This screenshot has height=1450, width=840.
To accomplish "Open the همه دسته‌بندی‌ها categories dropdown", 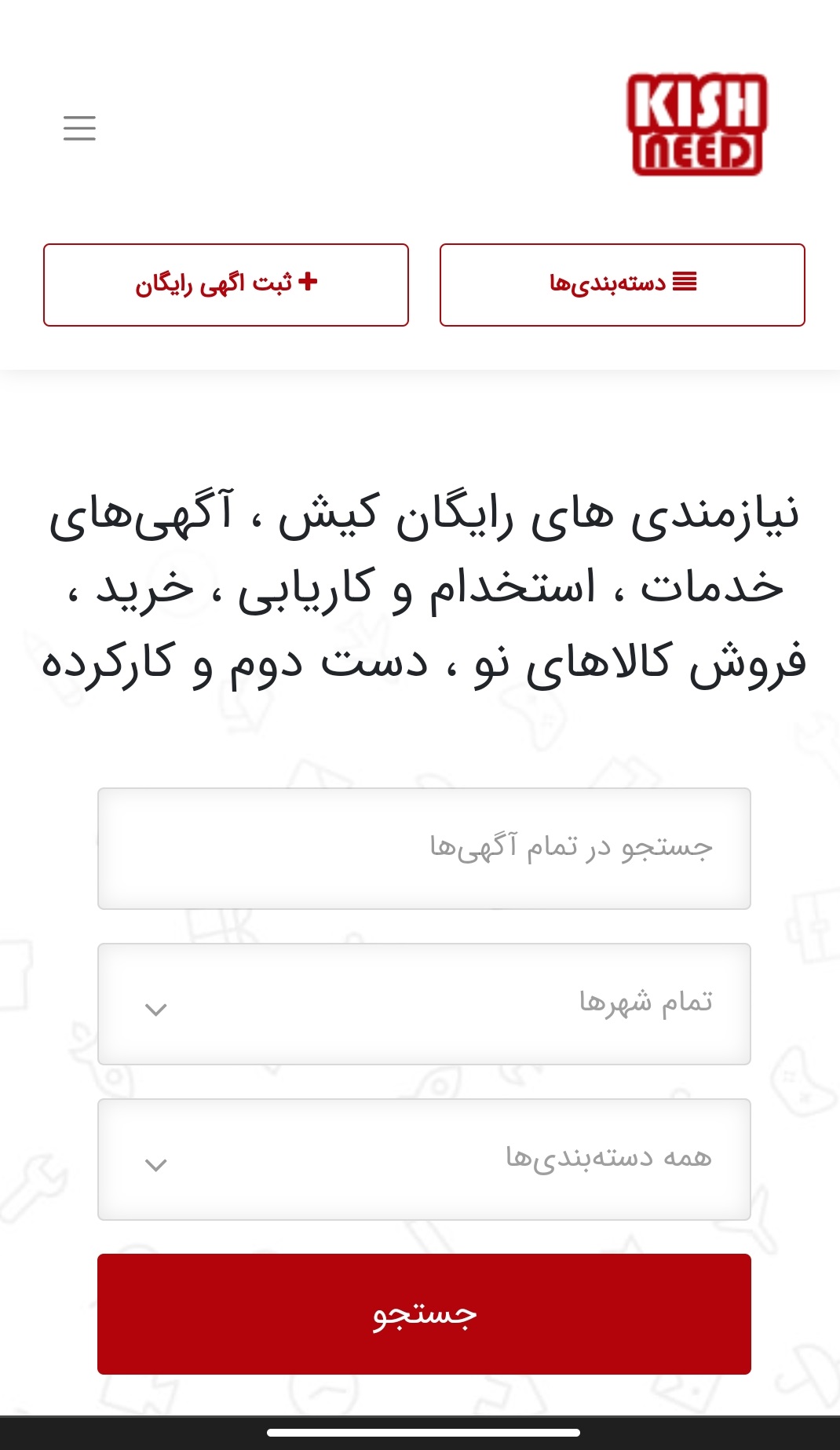I will point(424,1160).
